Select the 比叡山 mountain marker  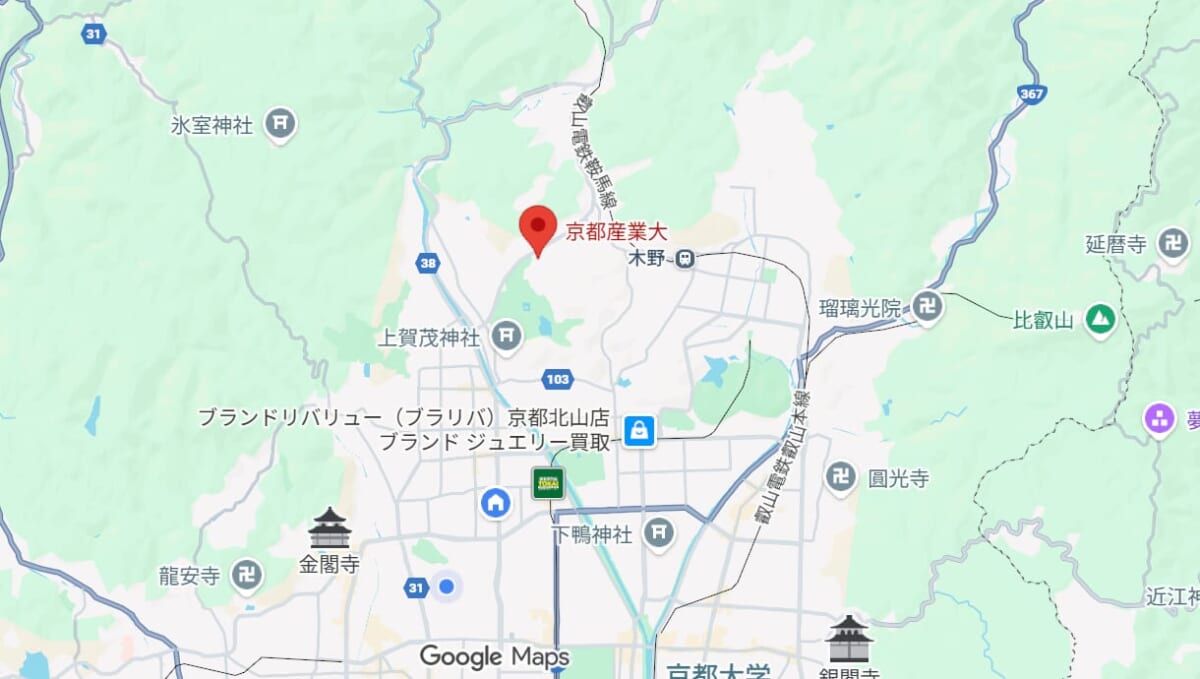coord(1101,320)
